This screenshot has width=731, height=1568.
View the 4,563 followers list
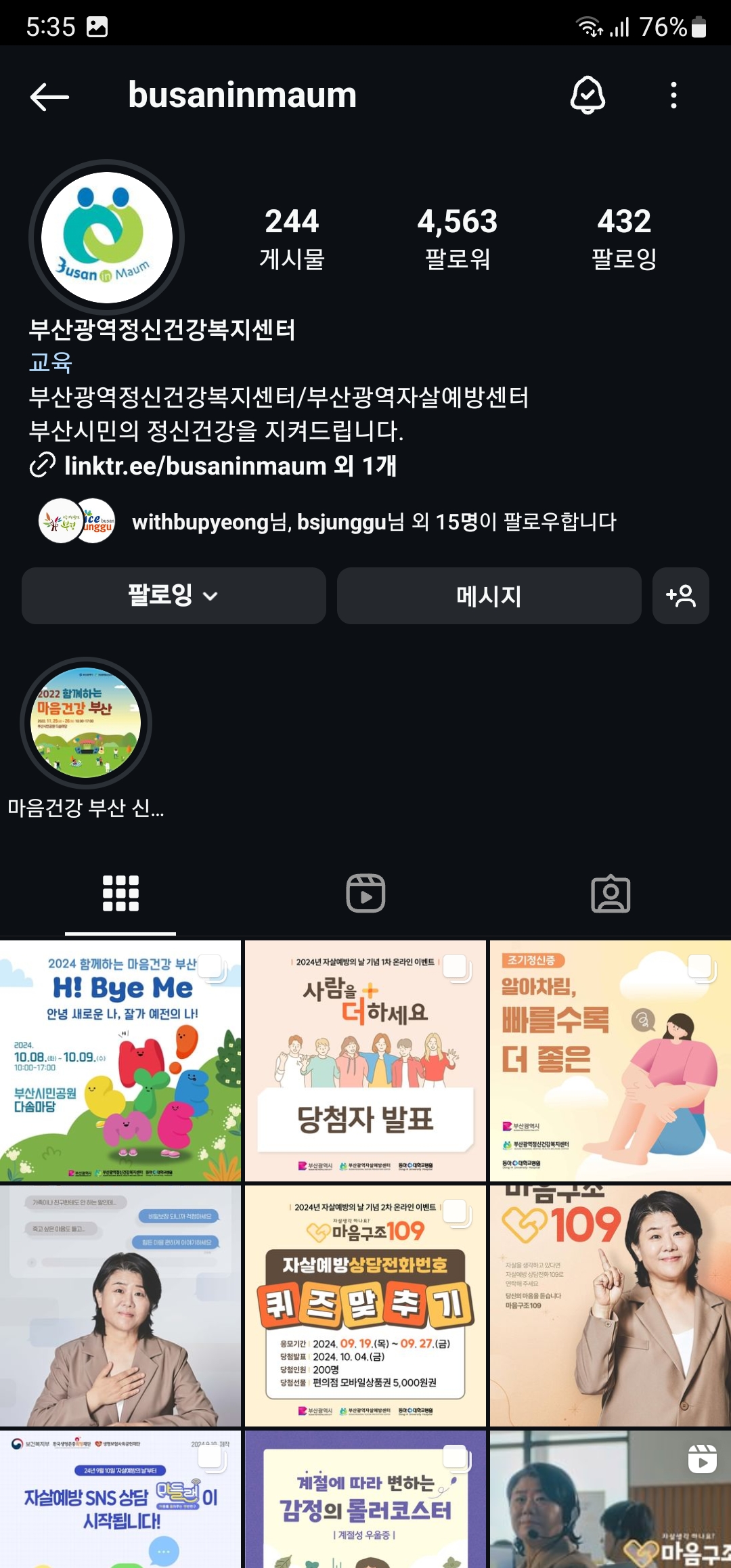point(457,238)
